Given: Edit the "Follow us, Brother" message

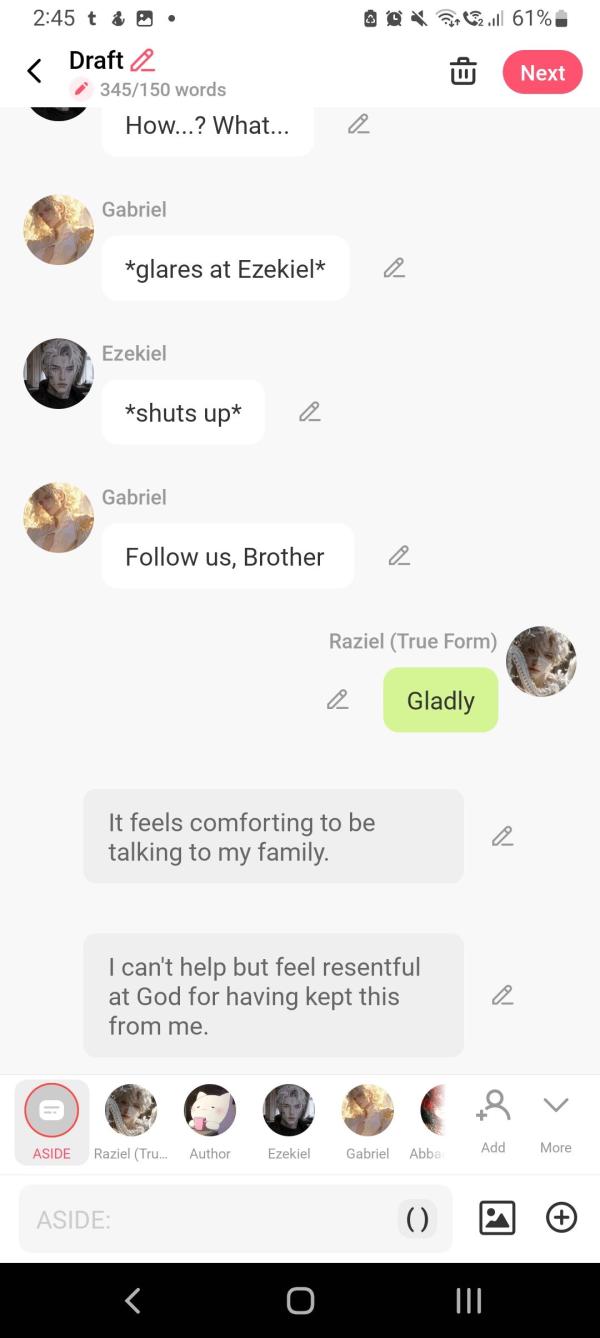Looking at the screenshot, I should tap(398, 556).
